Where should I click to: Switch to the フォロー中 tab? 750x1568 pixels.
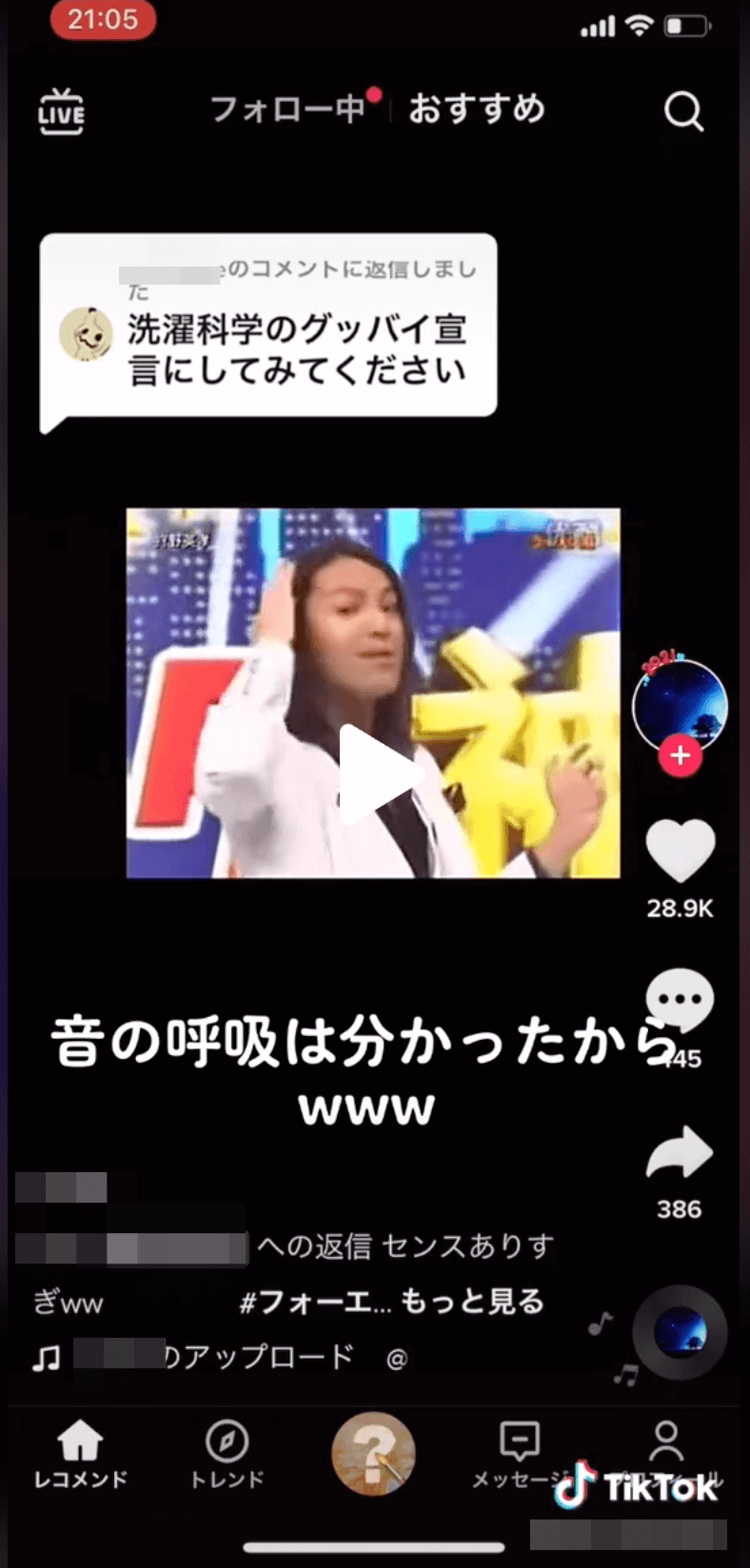(288, 109)
